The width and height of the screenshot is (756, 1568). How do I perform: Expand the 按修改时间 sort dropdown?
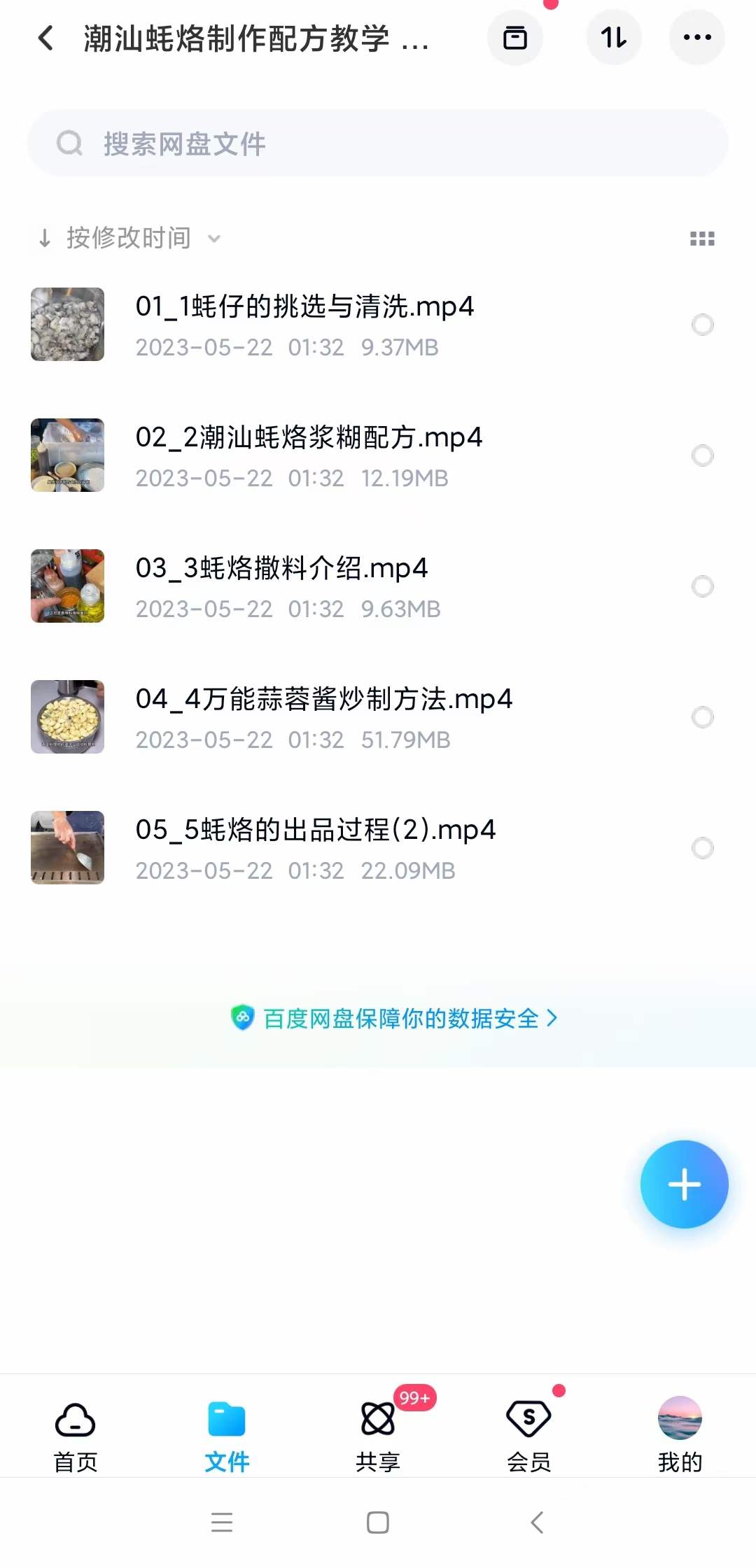click(x=129, y=238)
